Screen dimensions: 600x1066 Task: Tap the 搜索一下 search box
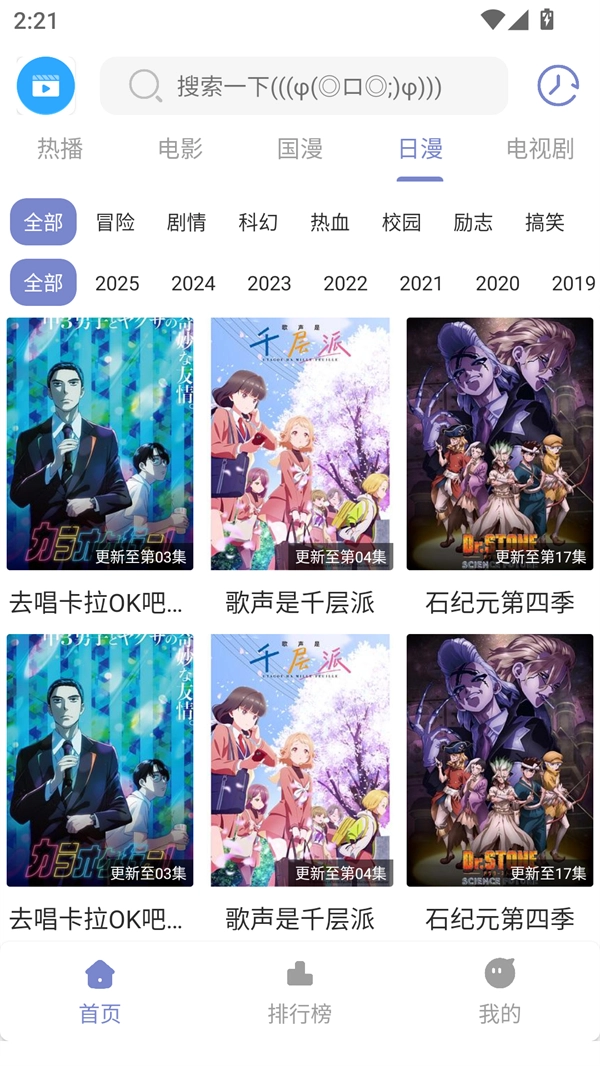pos(304,86)
